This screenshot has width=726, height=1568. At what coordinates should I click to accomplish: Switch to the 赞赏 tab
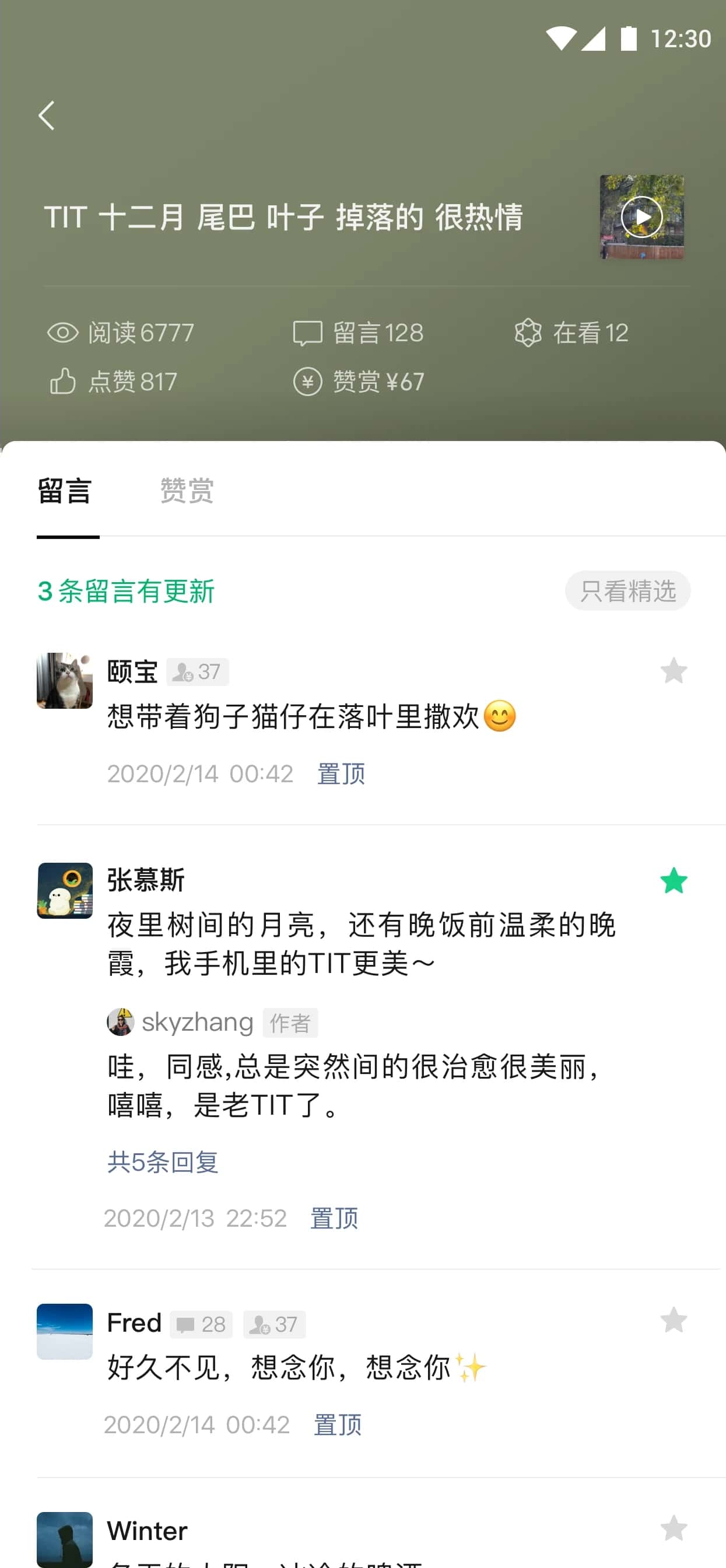185,491
